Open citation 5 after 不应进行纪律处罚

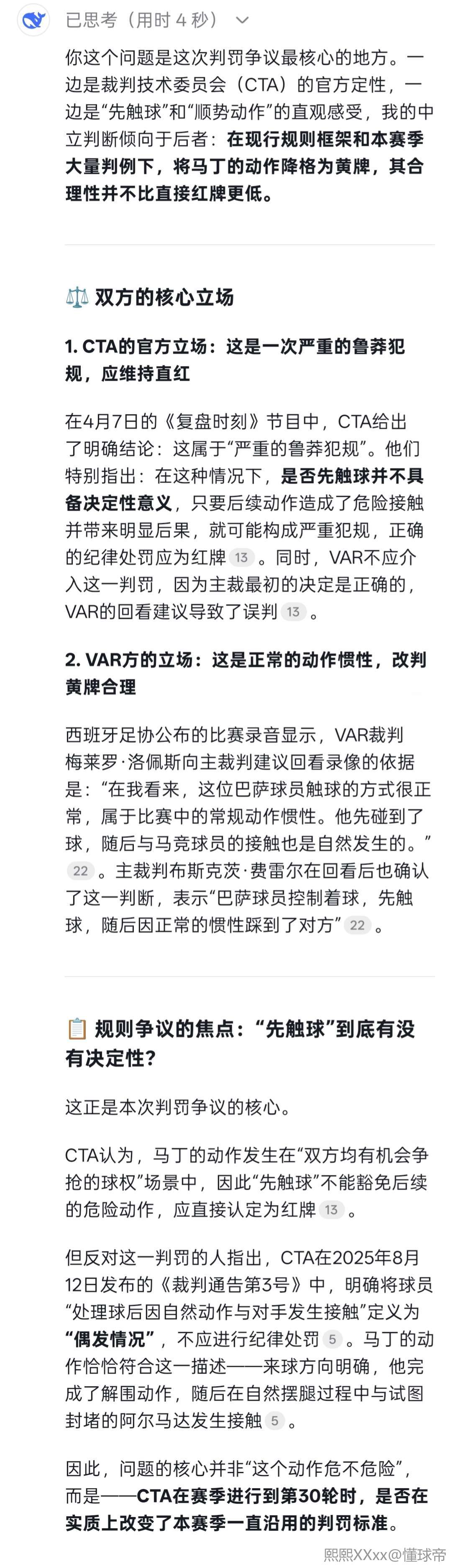pos(332,1339)
